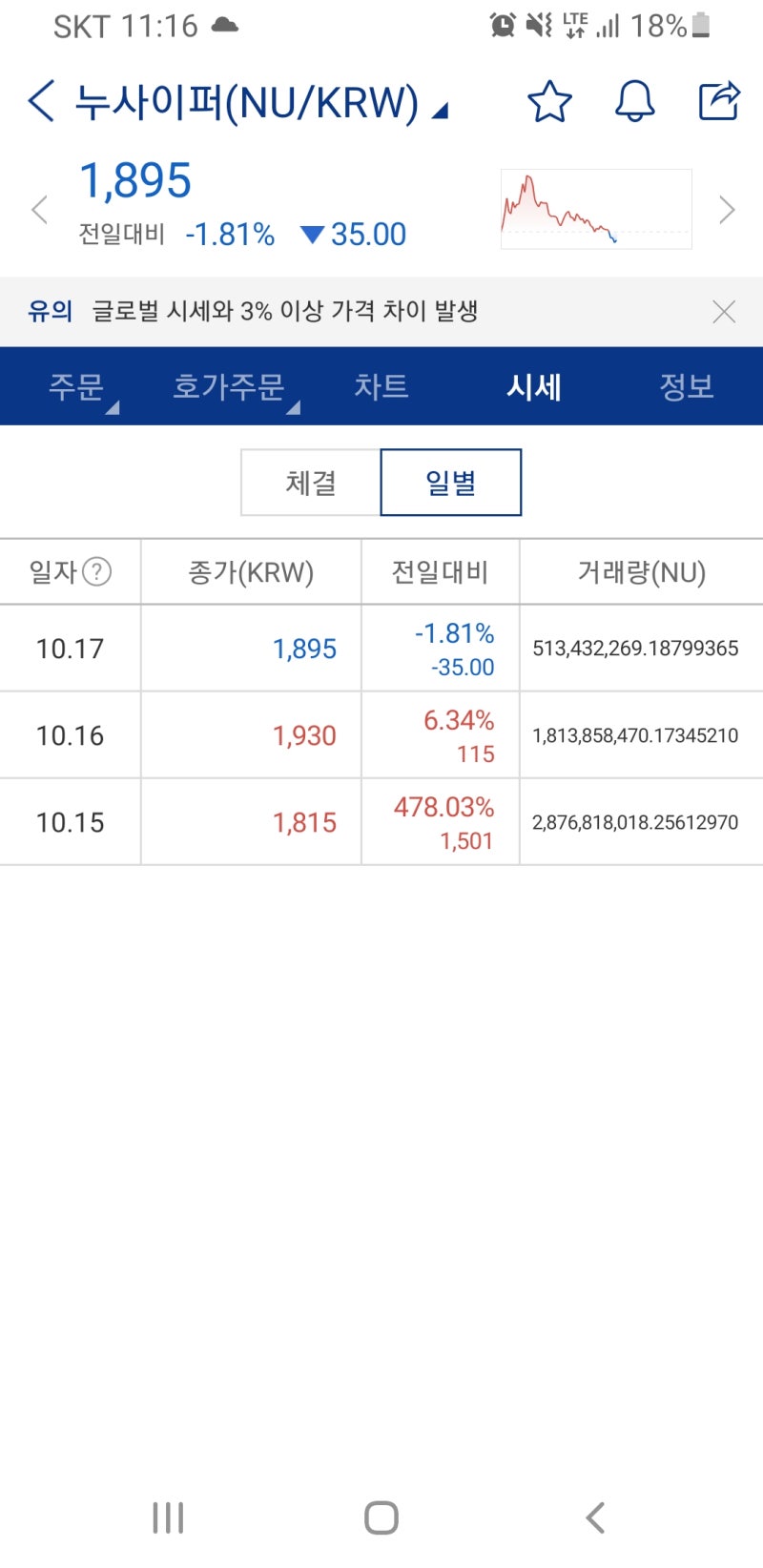
Task: Dismiss the price difference warning banner
Action: click(724, 311)
